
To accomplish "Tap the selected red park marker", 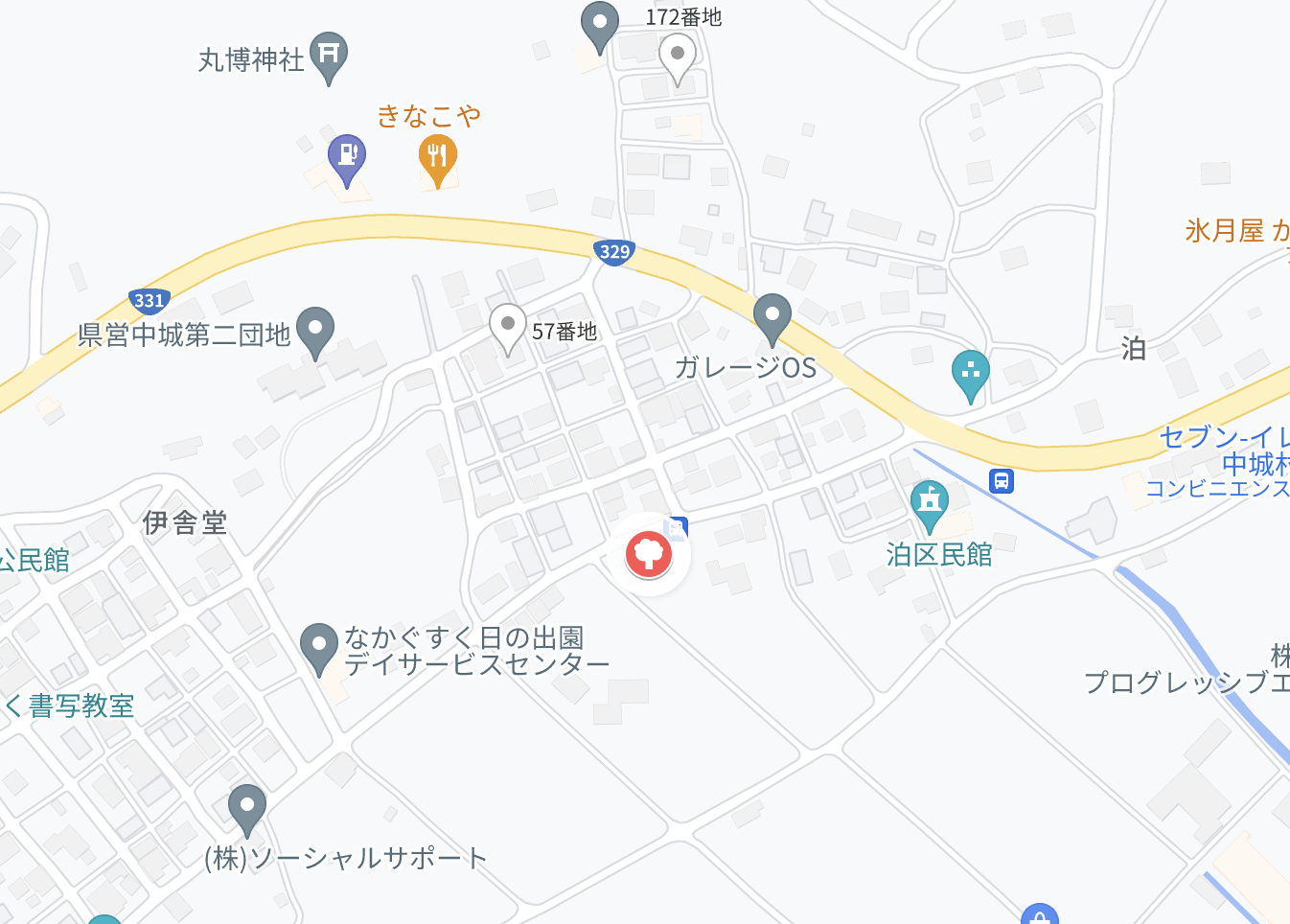I will [x=649, y=554].
